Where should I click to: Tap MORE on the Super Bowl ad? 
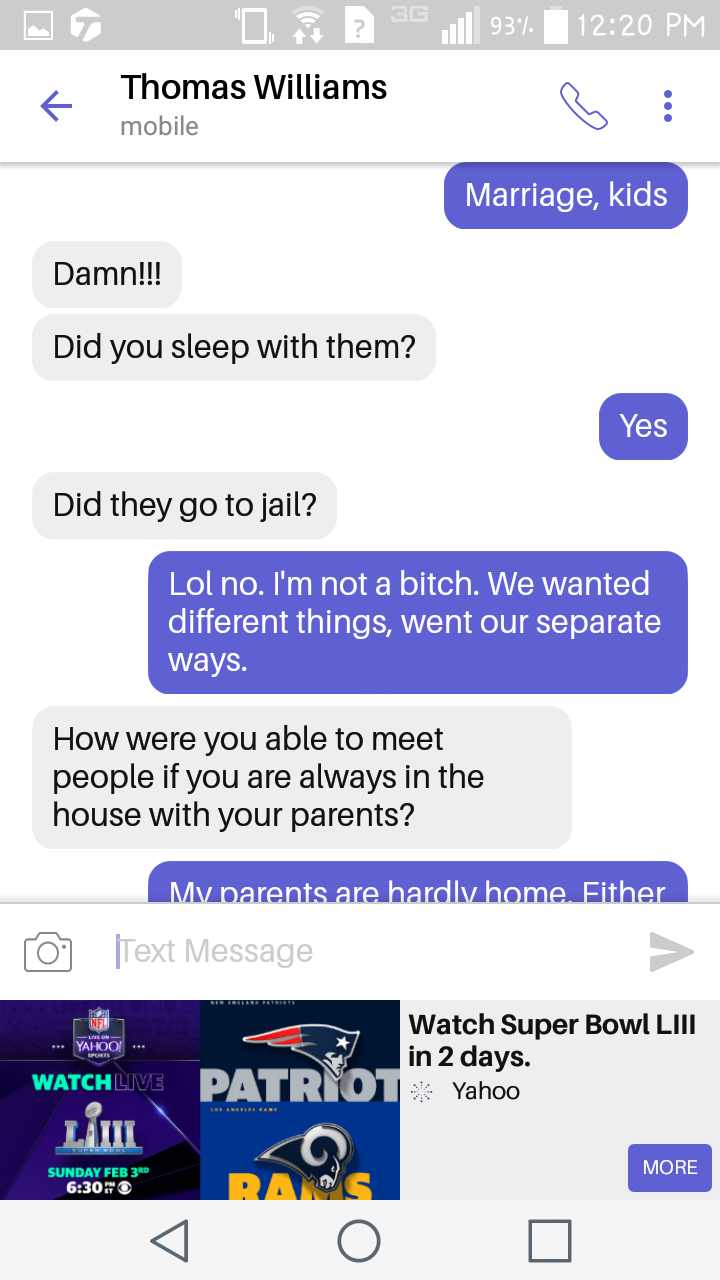coord(670,1168)
